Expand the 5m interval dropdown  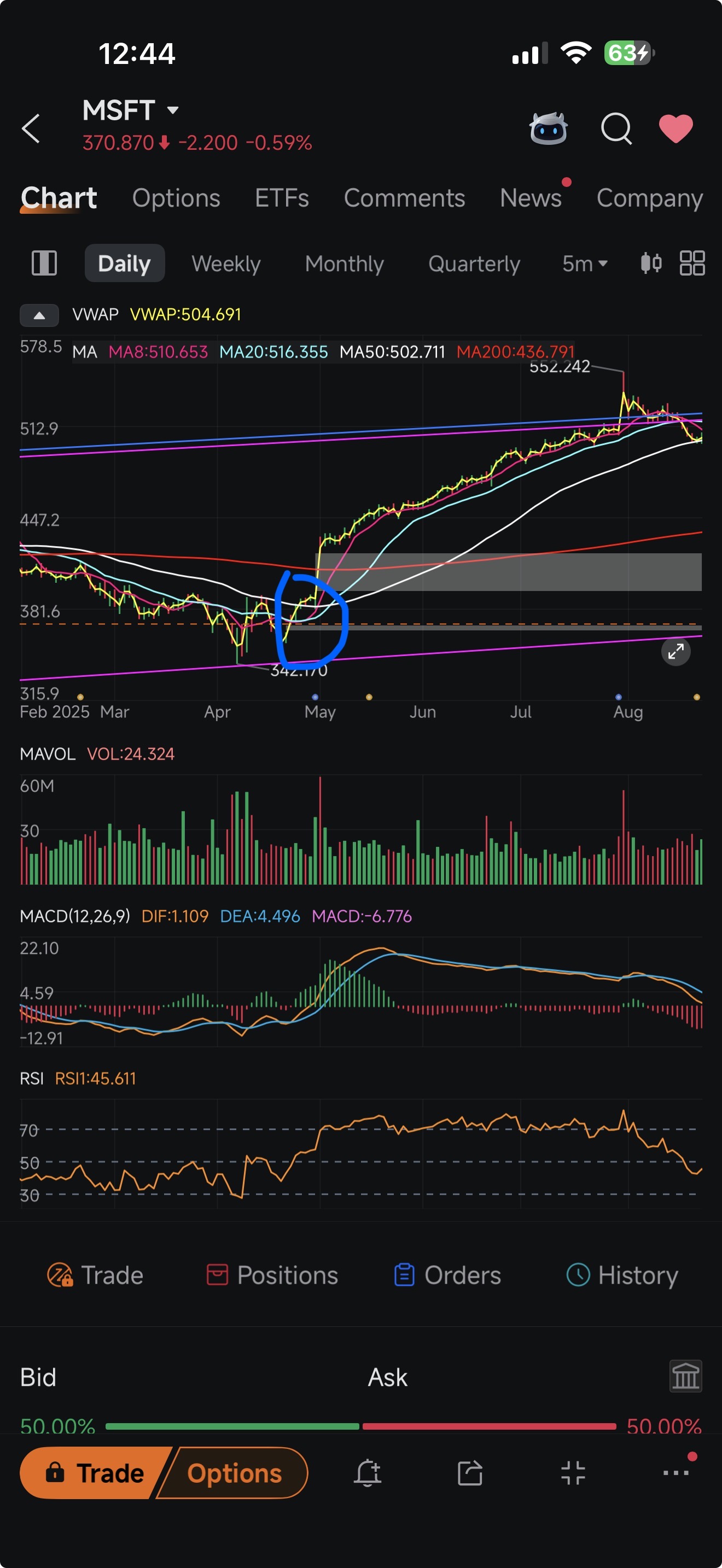[584, 264]
